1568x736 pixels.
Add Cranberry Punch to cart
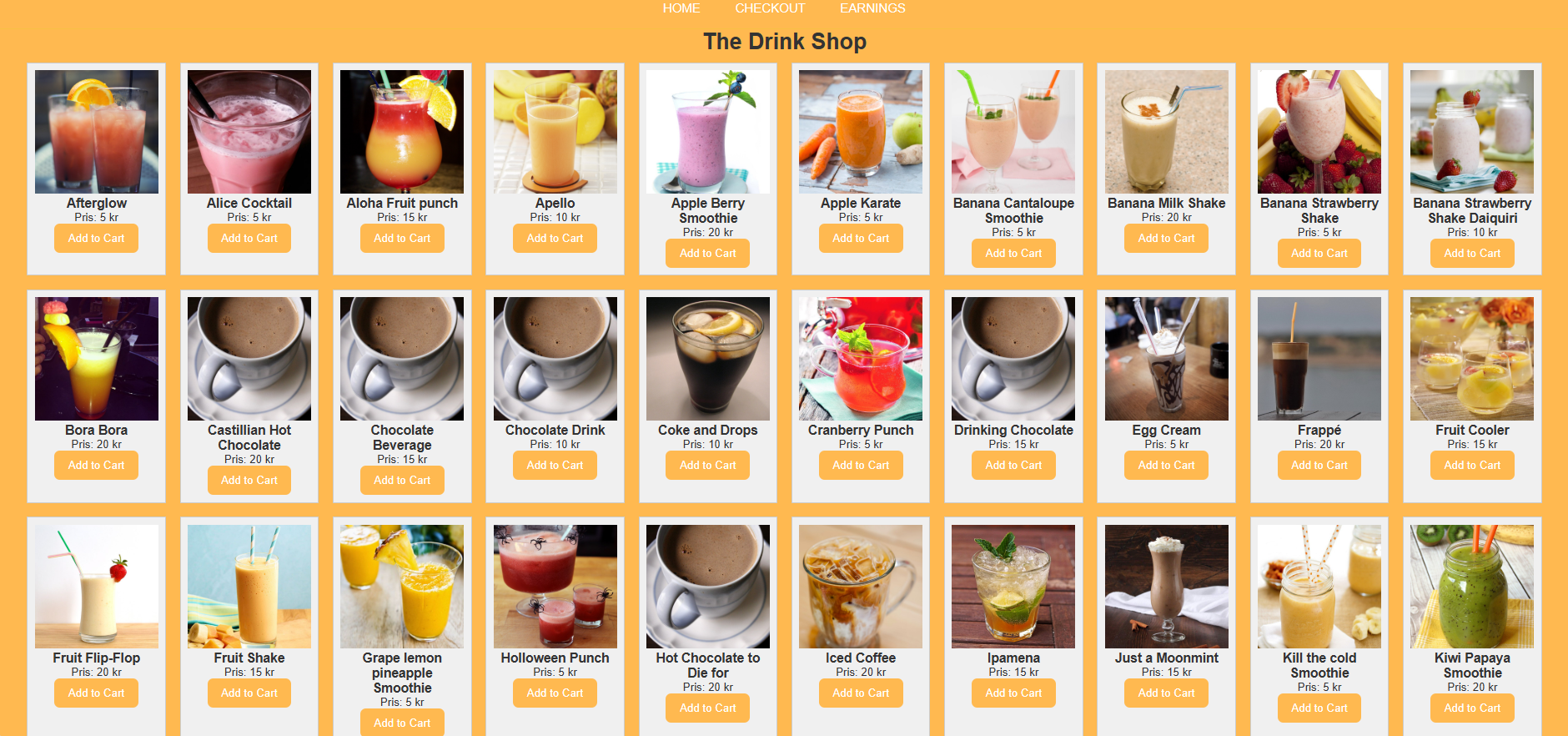[861, 465]
